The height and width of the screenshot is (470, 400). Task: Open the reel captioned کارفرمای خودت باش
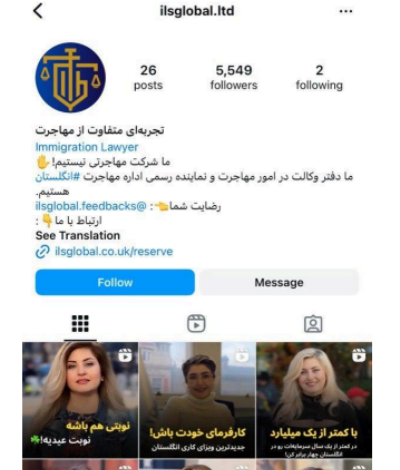click(197, 400)
